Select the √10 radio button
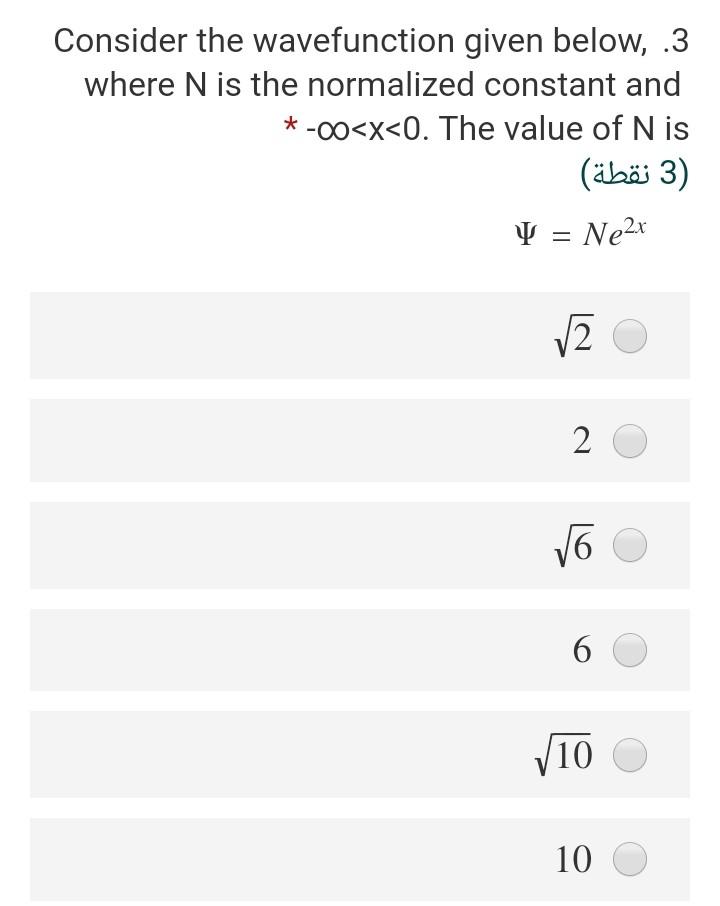This screenshot has width=720, height=906. (x=630, y=755)
